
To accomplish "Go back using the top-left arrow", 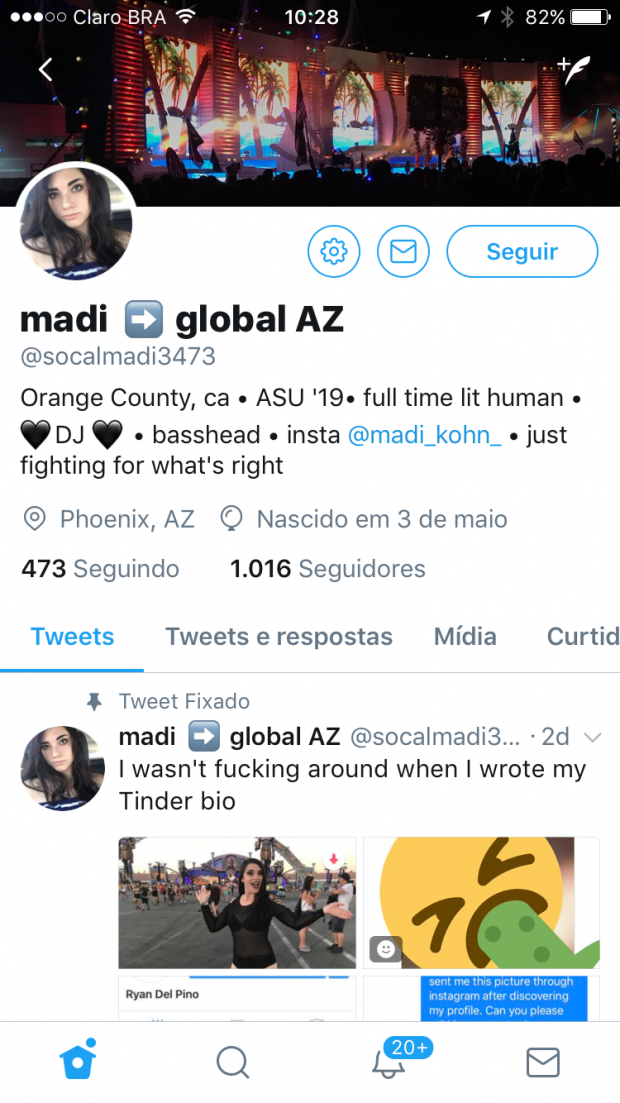I will (46, 70).
